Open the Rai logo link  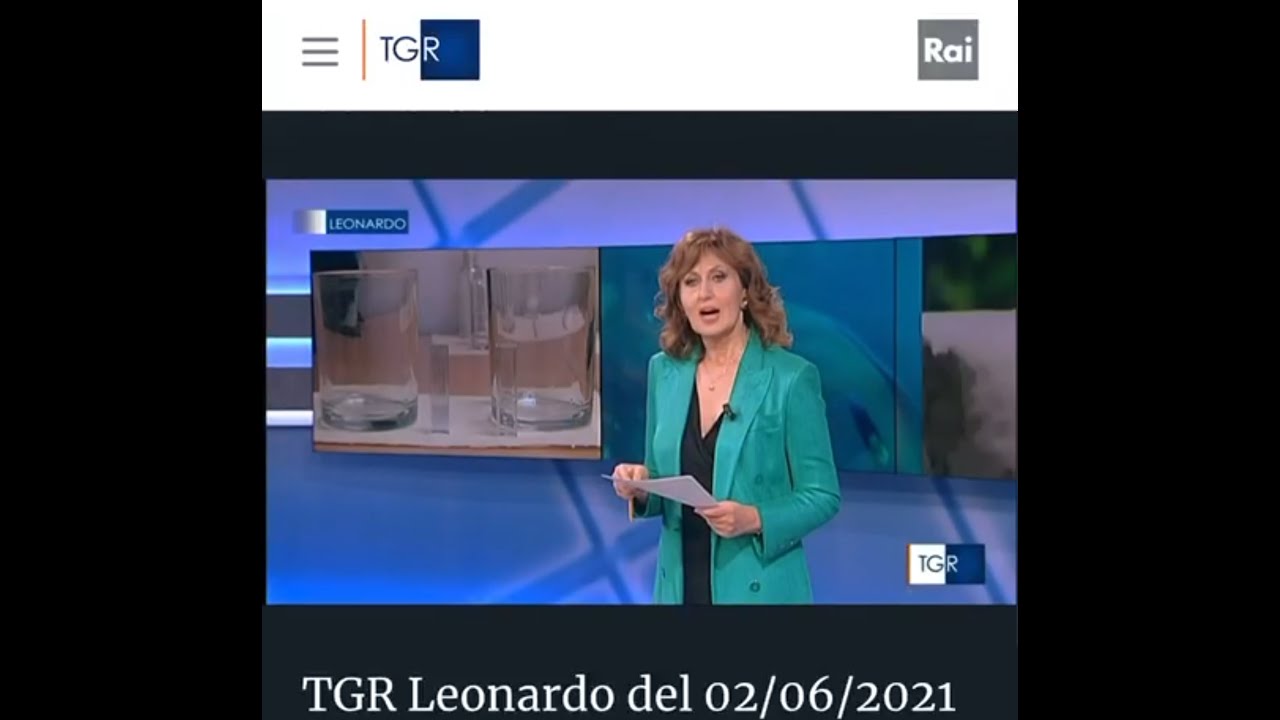point(948,50)
